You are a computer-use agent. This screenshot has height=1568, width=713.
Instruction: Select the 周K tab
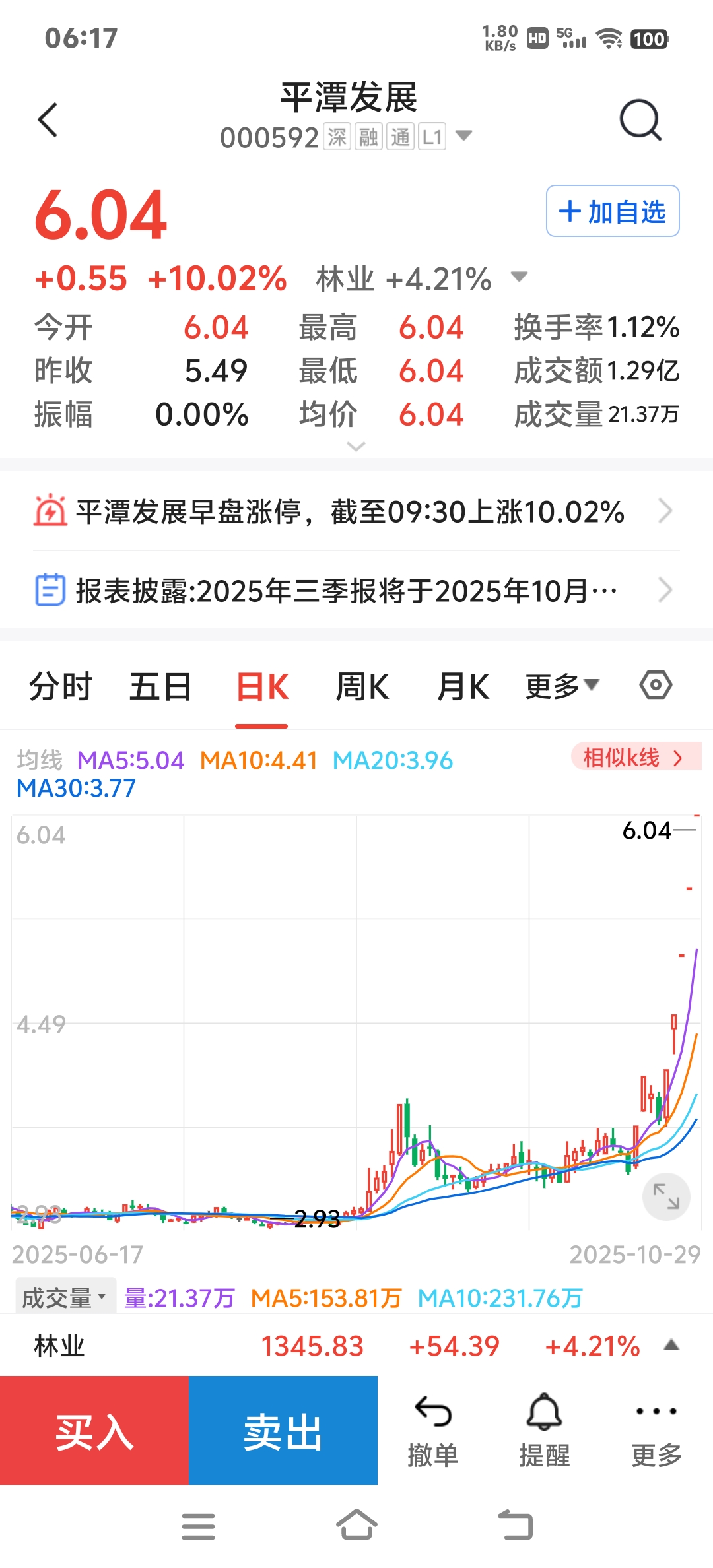[362, 686]
